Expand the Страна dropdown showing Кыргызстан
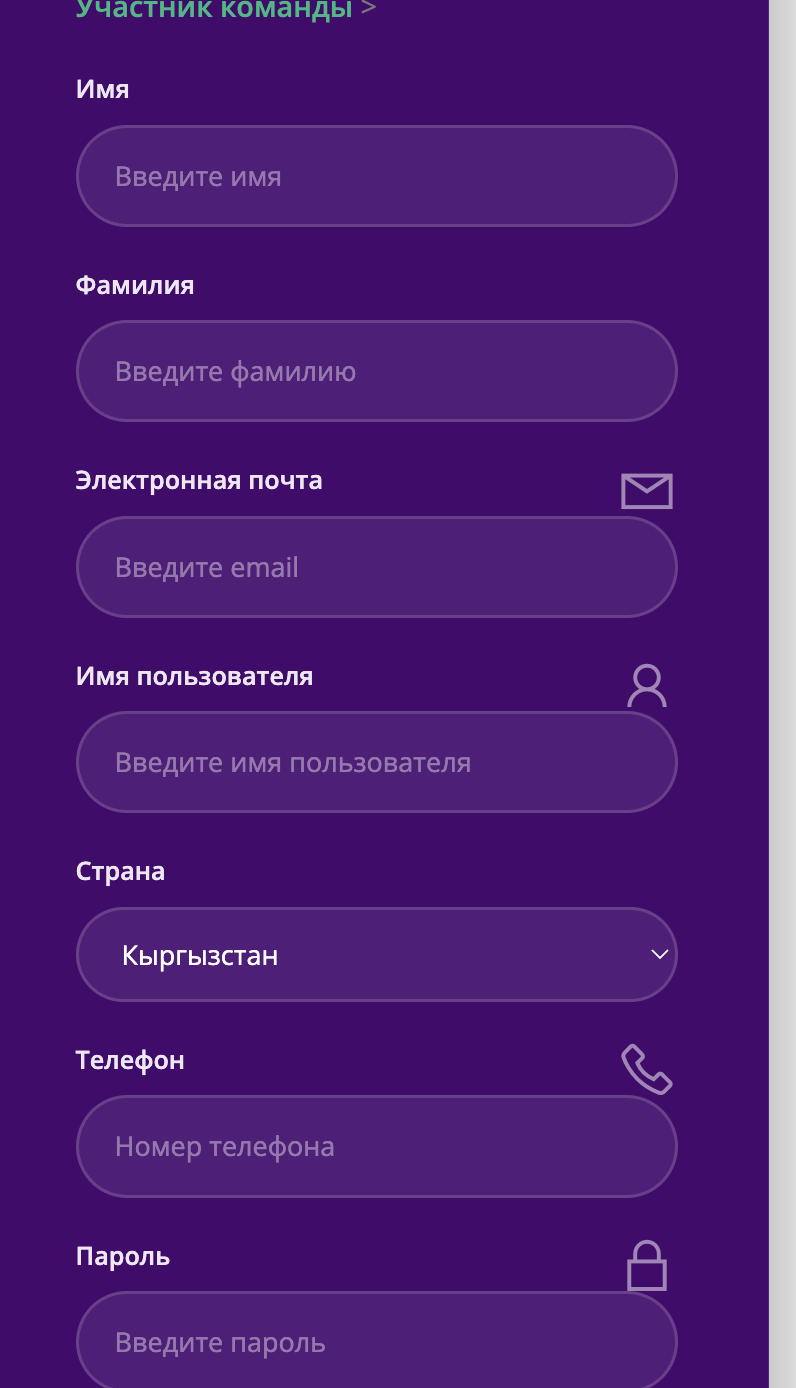The image size is (796, 1388). coord(376,955)
